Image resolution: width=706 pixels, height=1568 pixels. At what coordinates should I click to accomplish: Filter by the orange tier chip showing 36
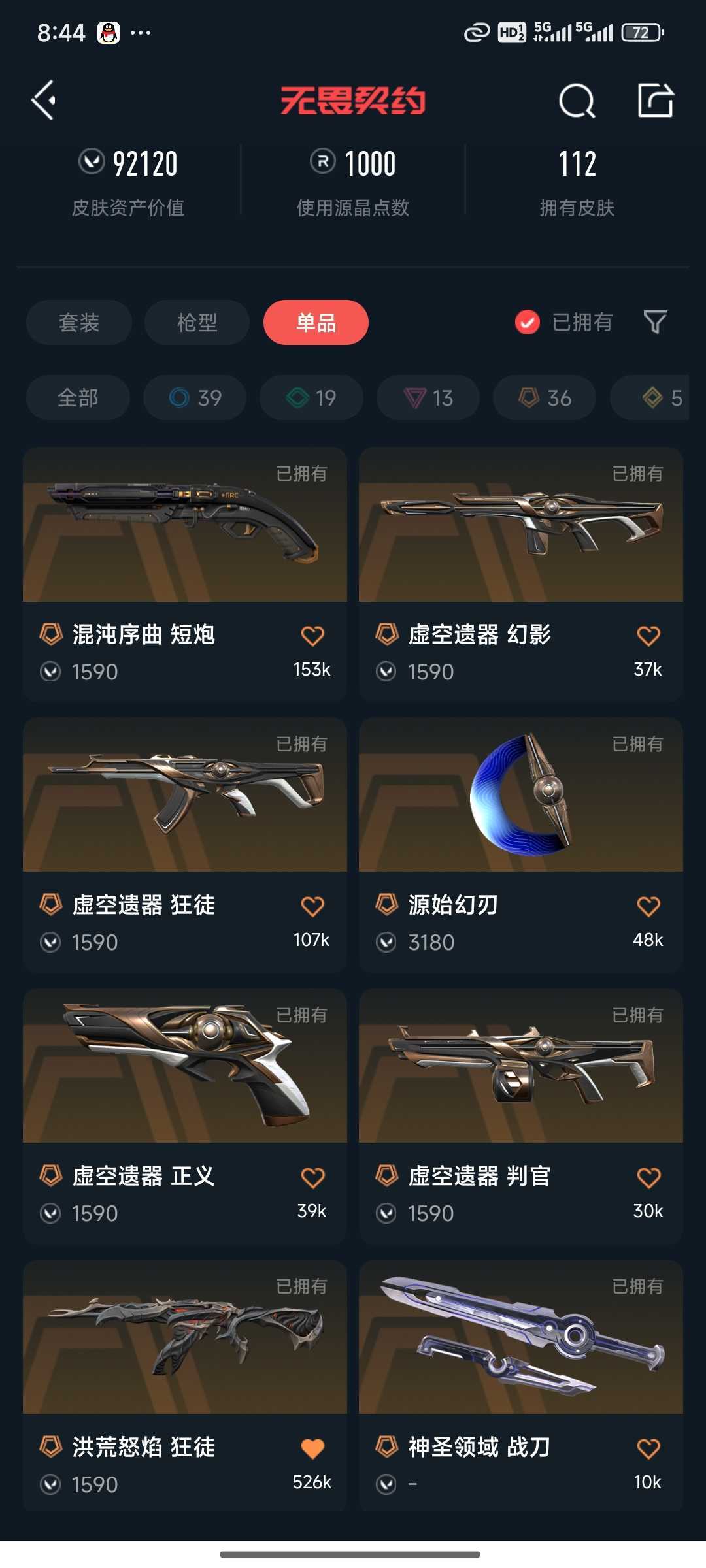pyautogui.click(x=545, y=397)
